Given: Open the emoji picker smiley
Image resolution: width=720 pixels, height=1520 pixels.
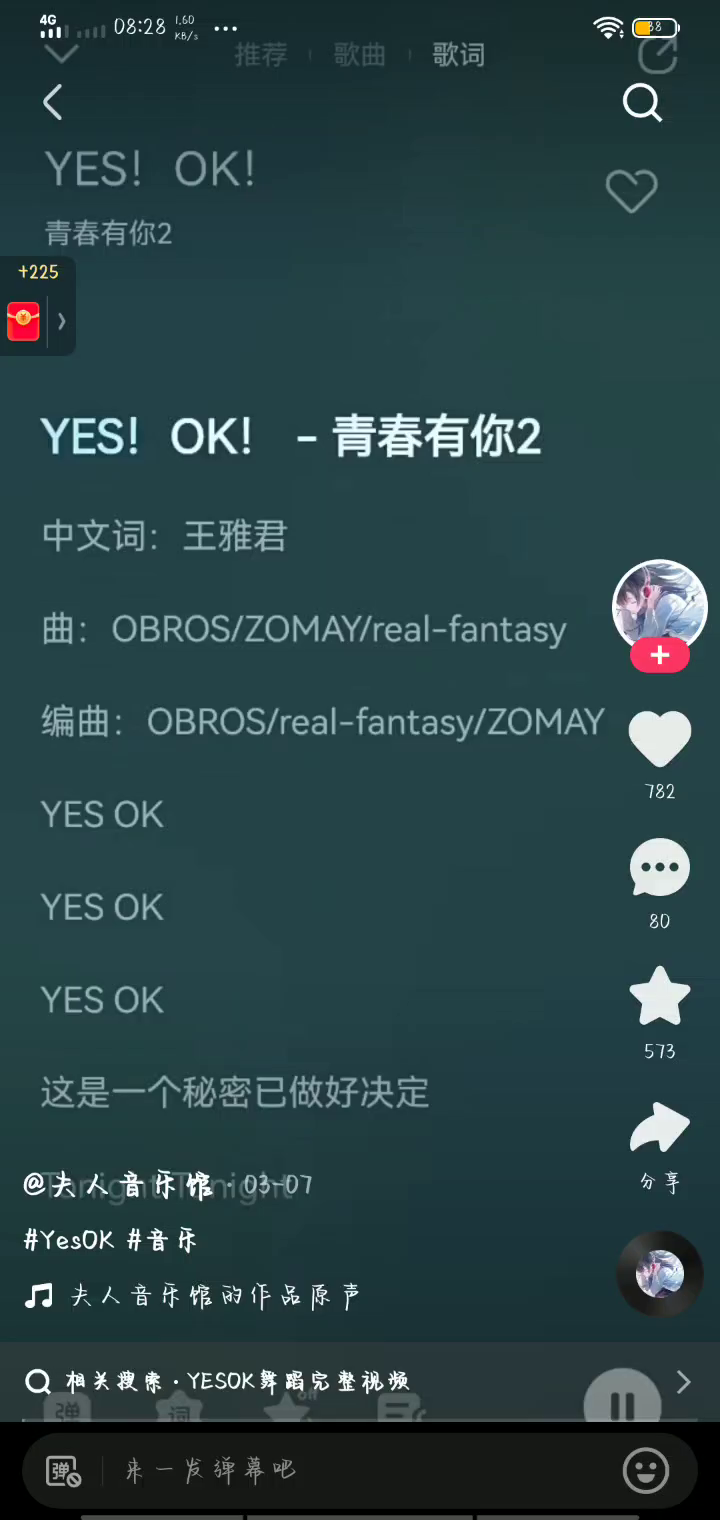Looking at the screenshot, I should pyautogui.click(x=646, y=1470).
